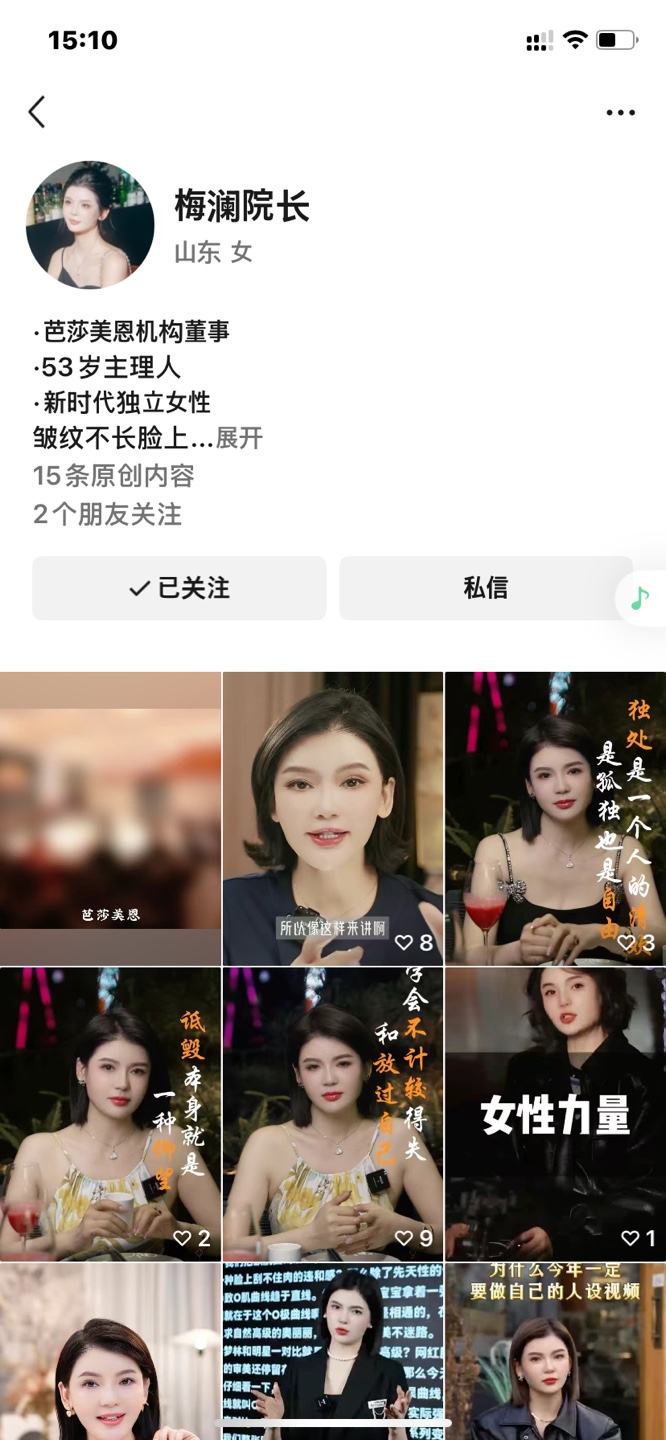Open the green music note icon
666x1440 pixels.
[640, 598]
